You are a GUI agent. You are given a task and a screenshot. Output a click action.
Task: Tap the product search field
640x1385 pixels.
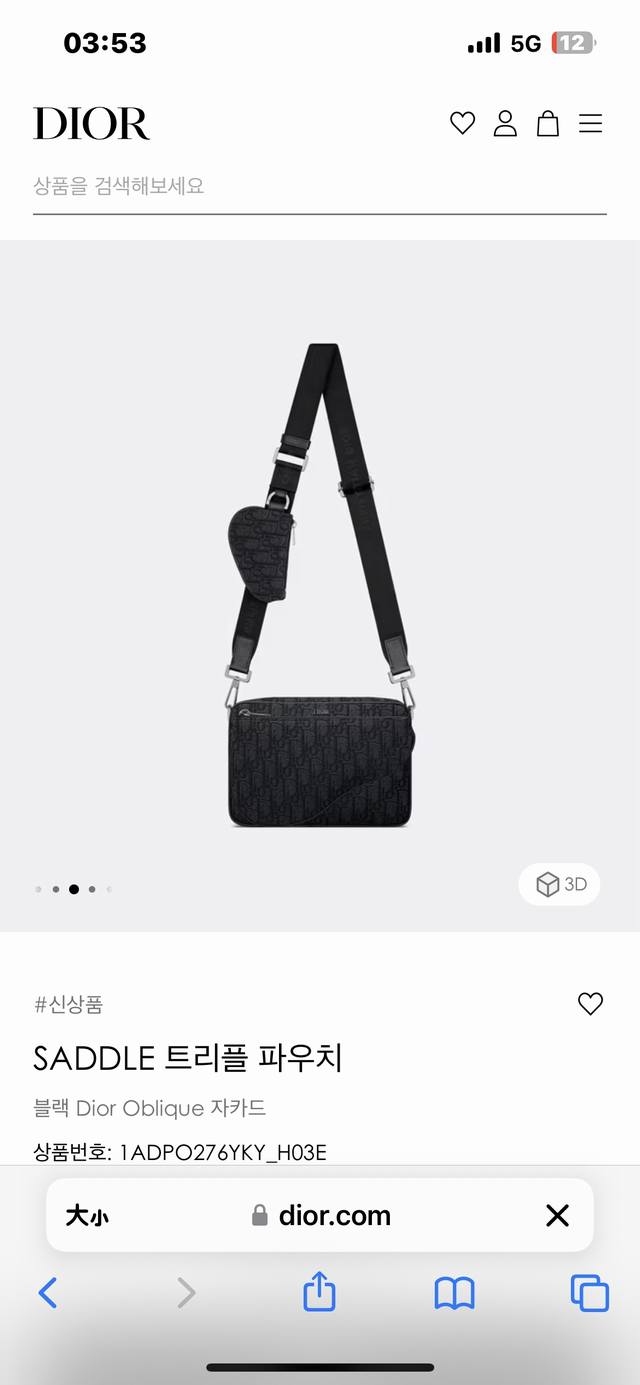[319, 186]
